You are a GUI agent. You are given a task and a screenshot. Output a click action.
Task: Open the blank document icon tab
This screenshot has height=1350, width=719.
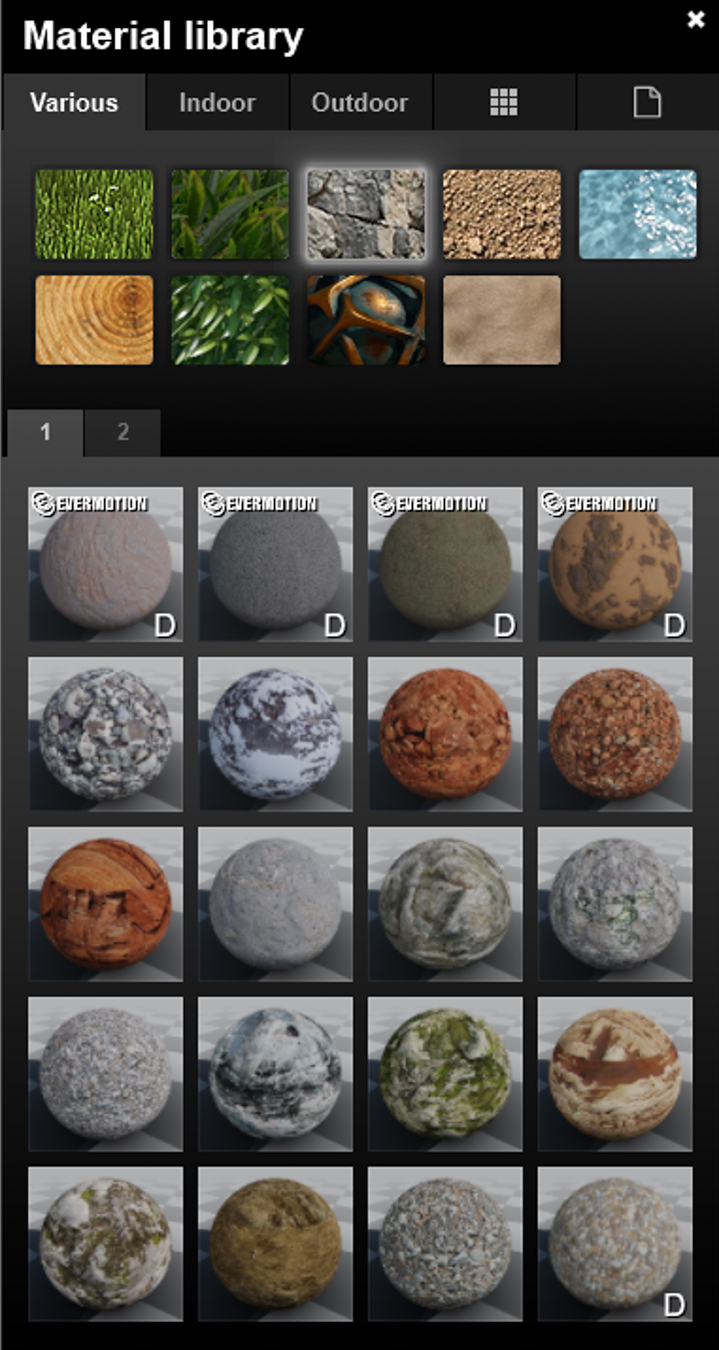coord(647,103)
